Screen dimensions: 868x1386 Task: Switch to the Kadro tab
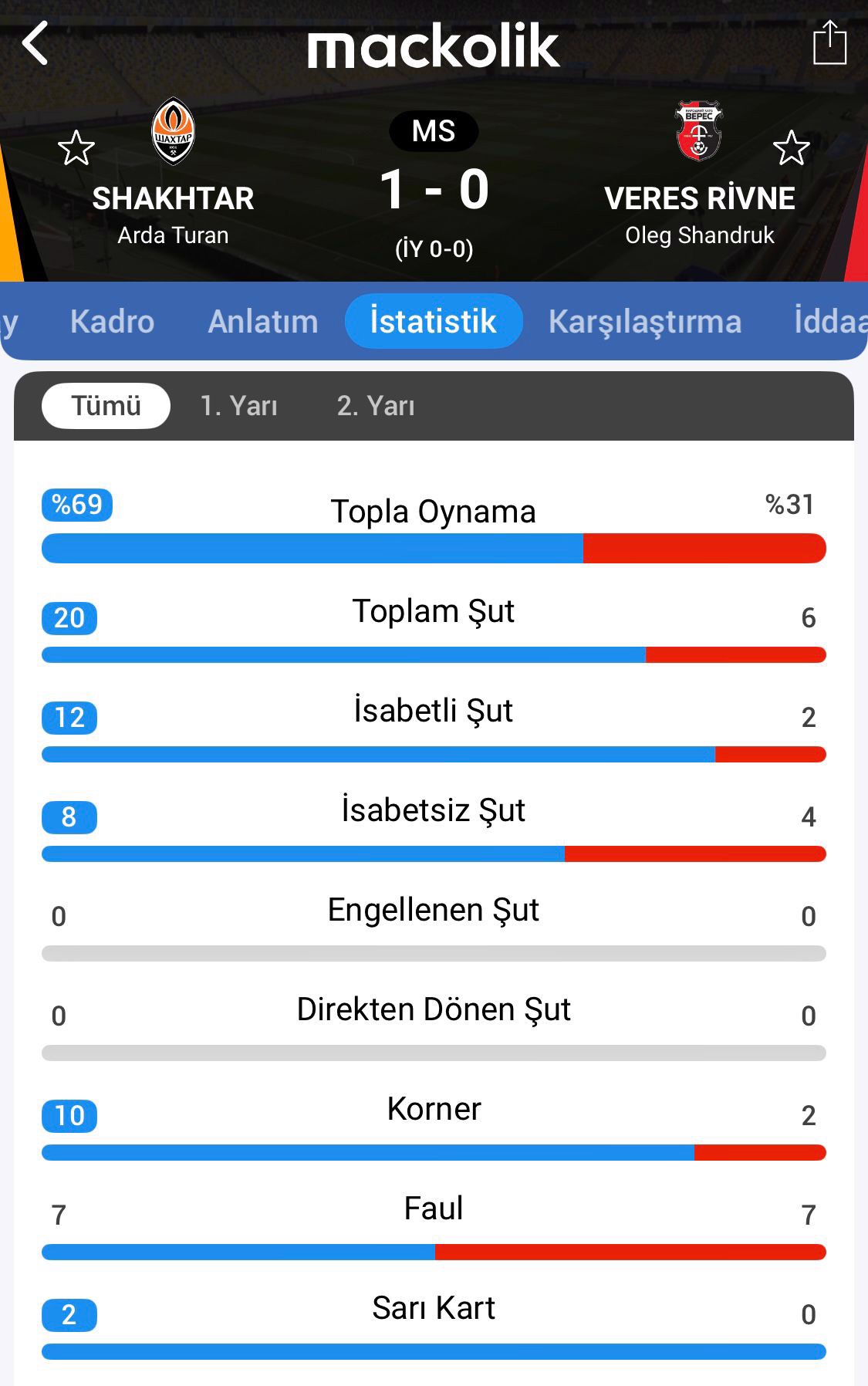(112, 322)
